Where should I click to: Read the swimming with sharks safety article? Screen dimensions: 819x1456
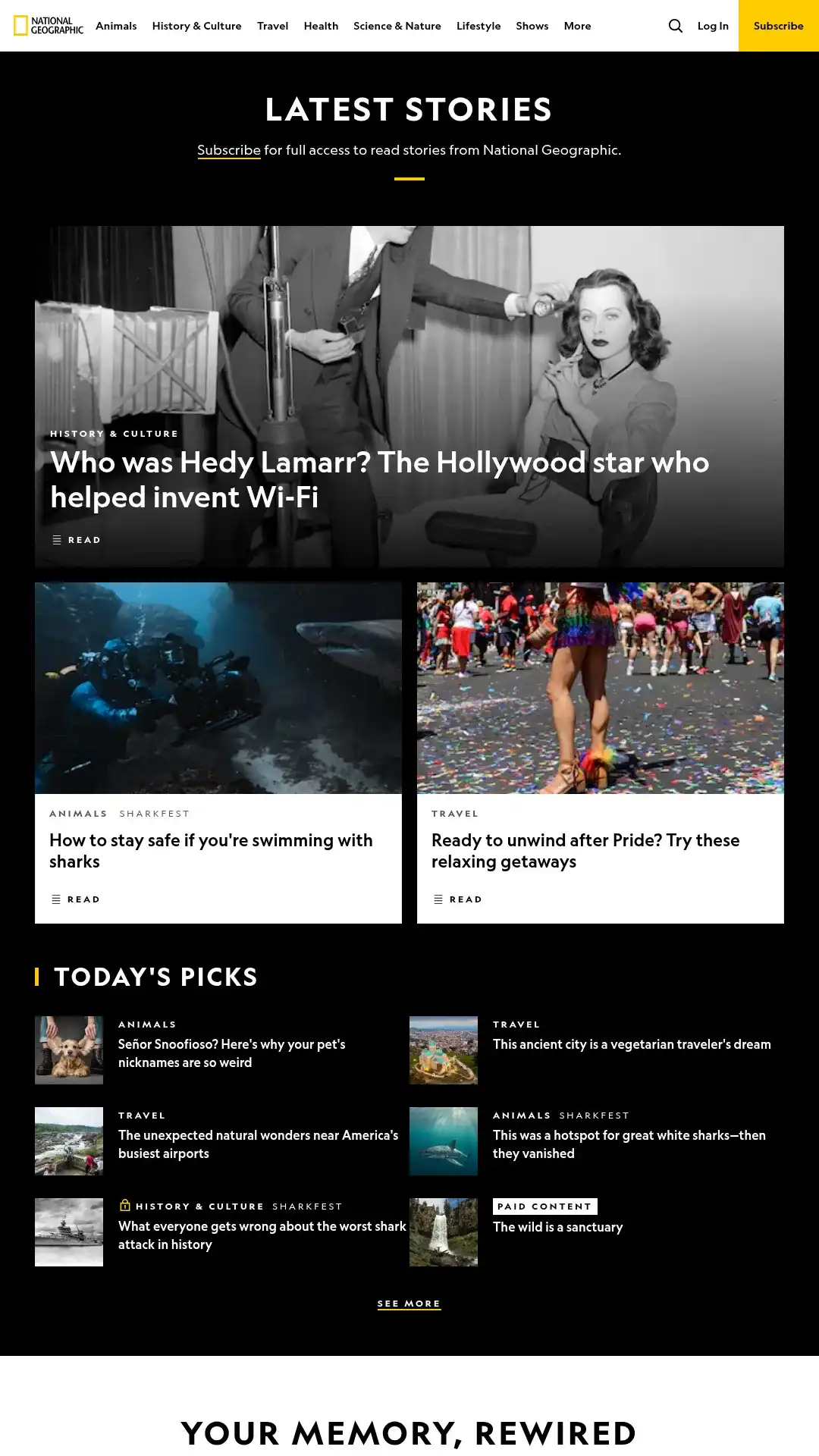[211, 850]
